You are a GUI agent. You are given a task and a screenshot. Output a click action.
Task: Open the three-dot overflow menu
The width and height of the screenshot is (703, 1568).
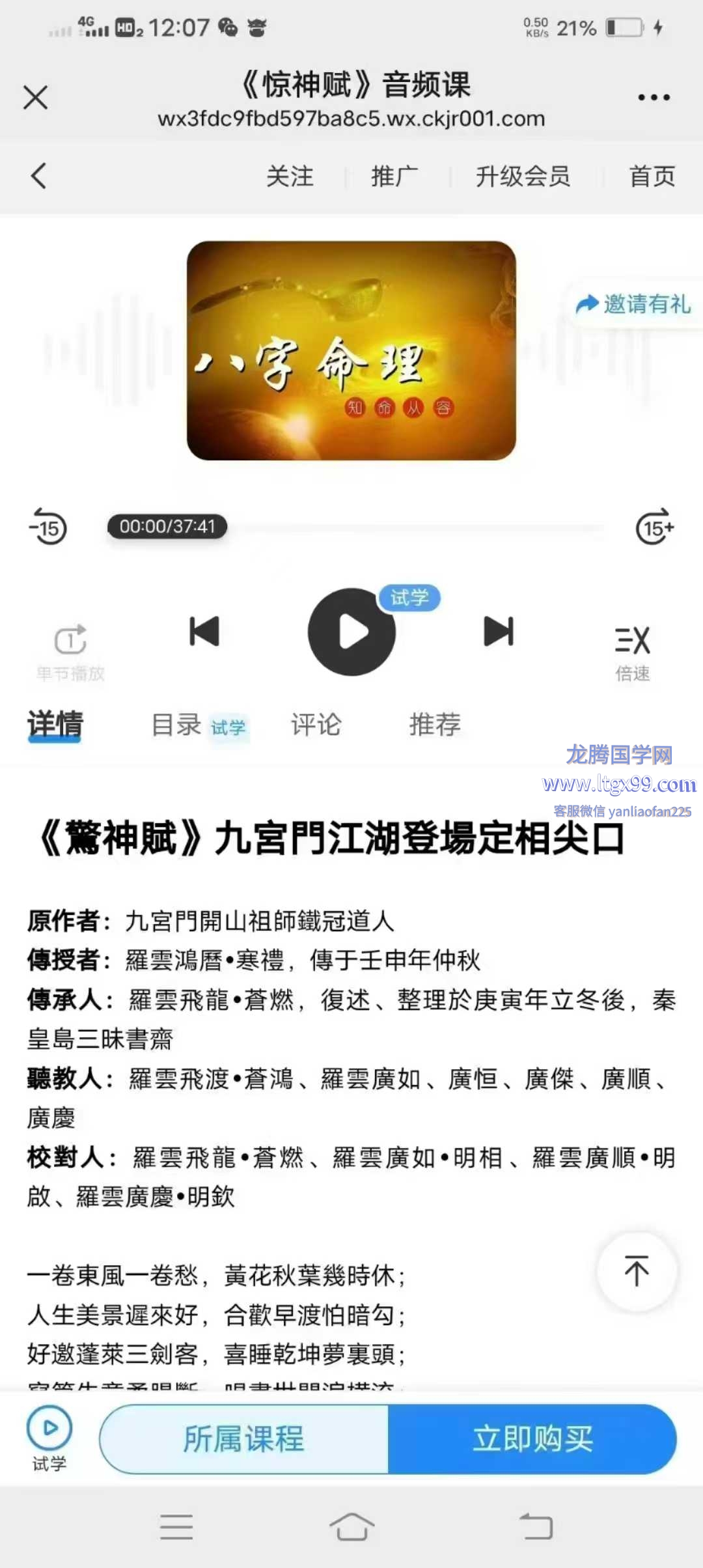pyautogui.click(x=654, y=98)
